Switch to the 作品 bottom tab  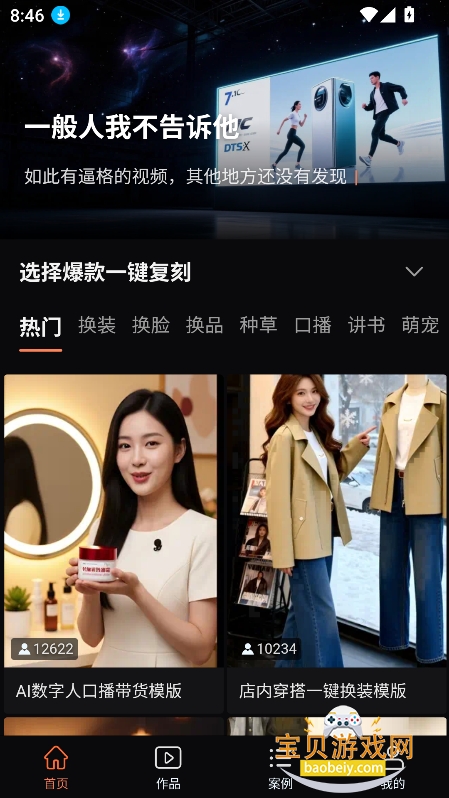pyautogui.click(x=168, y=767)
